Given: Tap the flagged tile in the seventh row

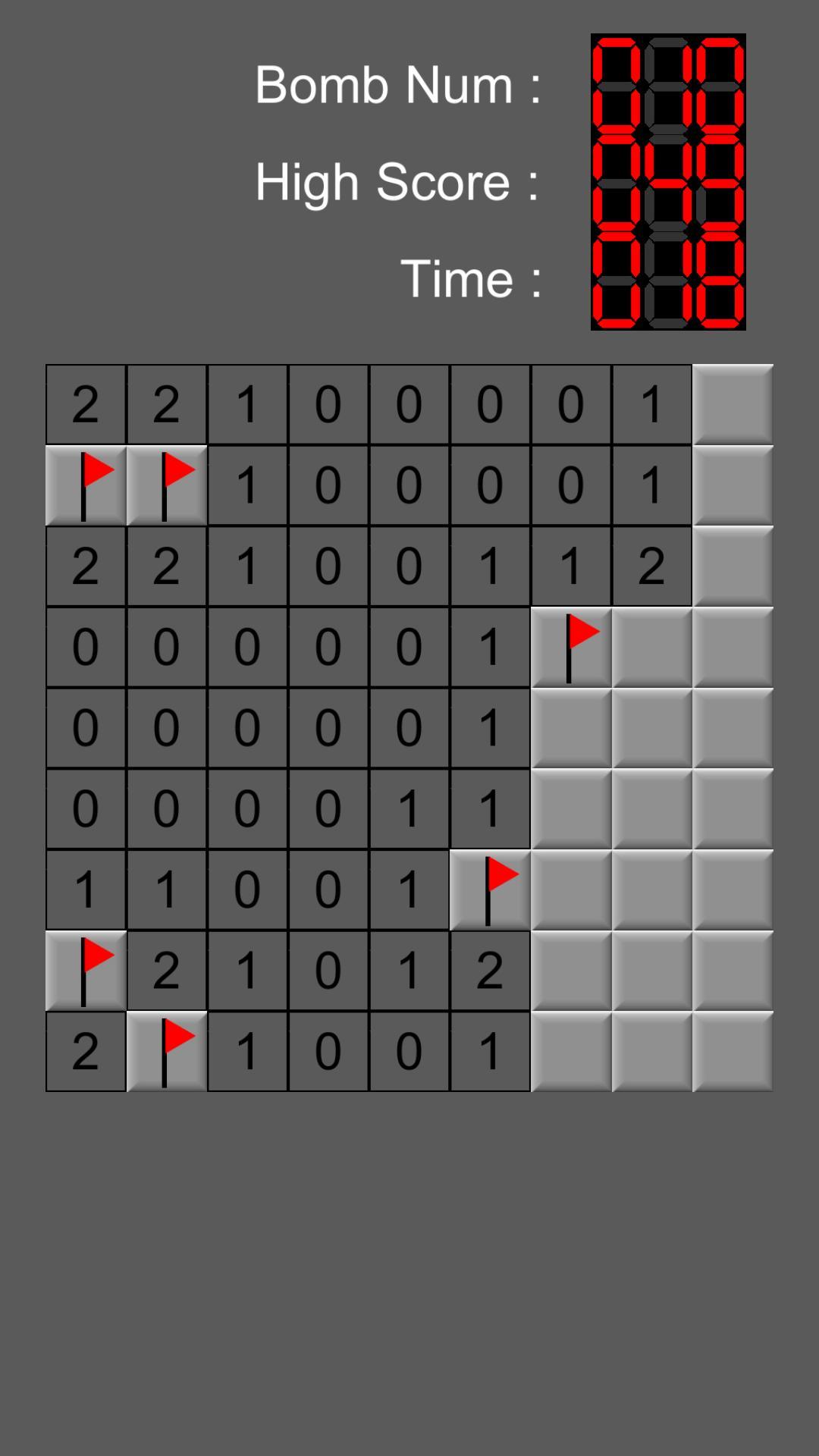Looking at the screenshot, I should click(x=490, y=890).
